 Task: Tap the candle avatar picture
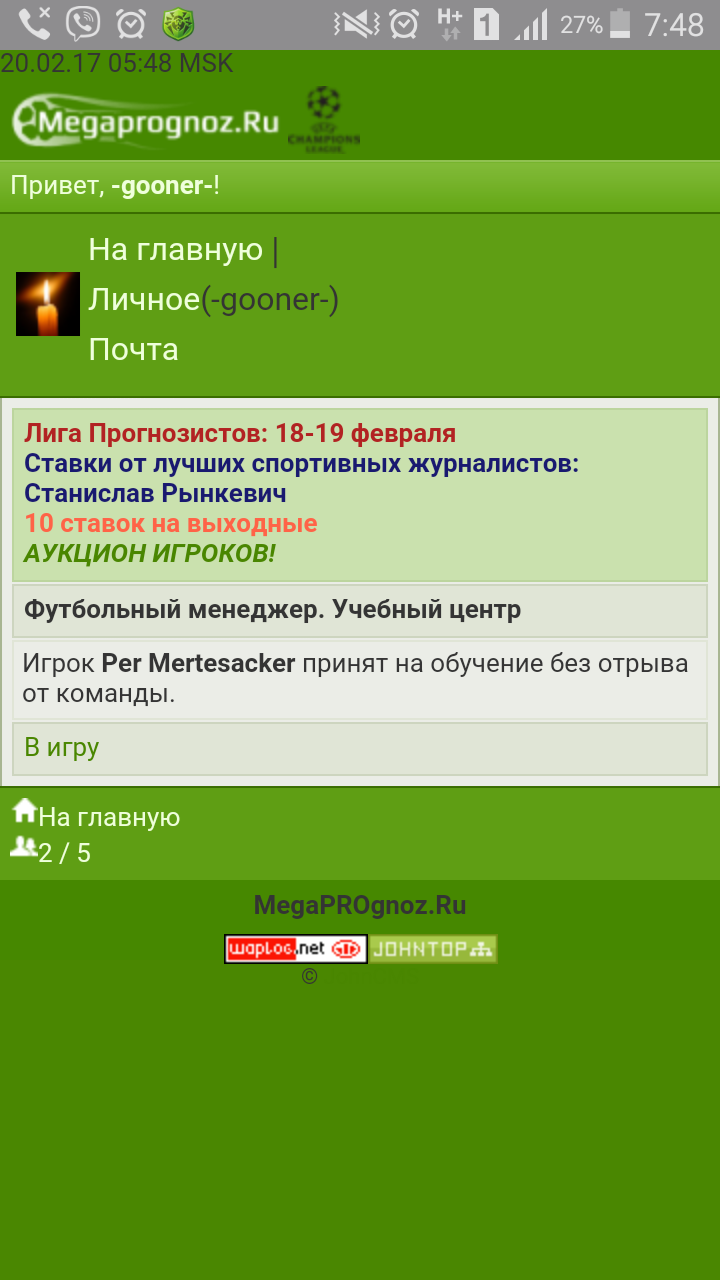(x=47, y=303)
